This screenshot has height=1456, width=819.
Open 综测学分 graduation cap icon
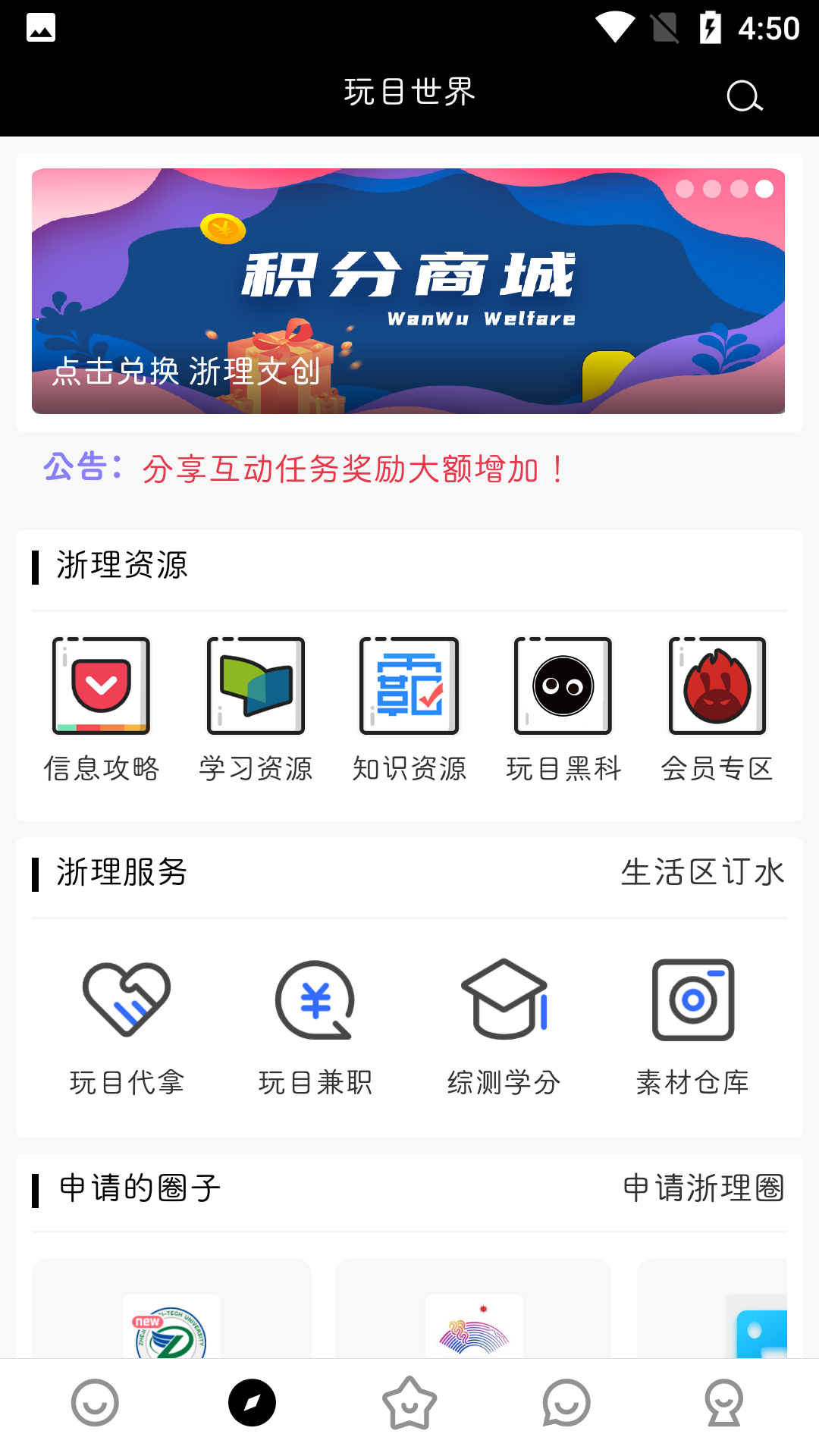tap(504, 999)
